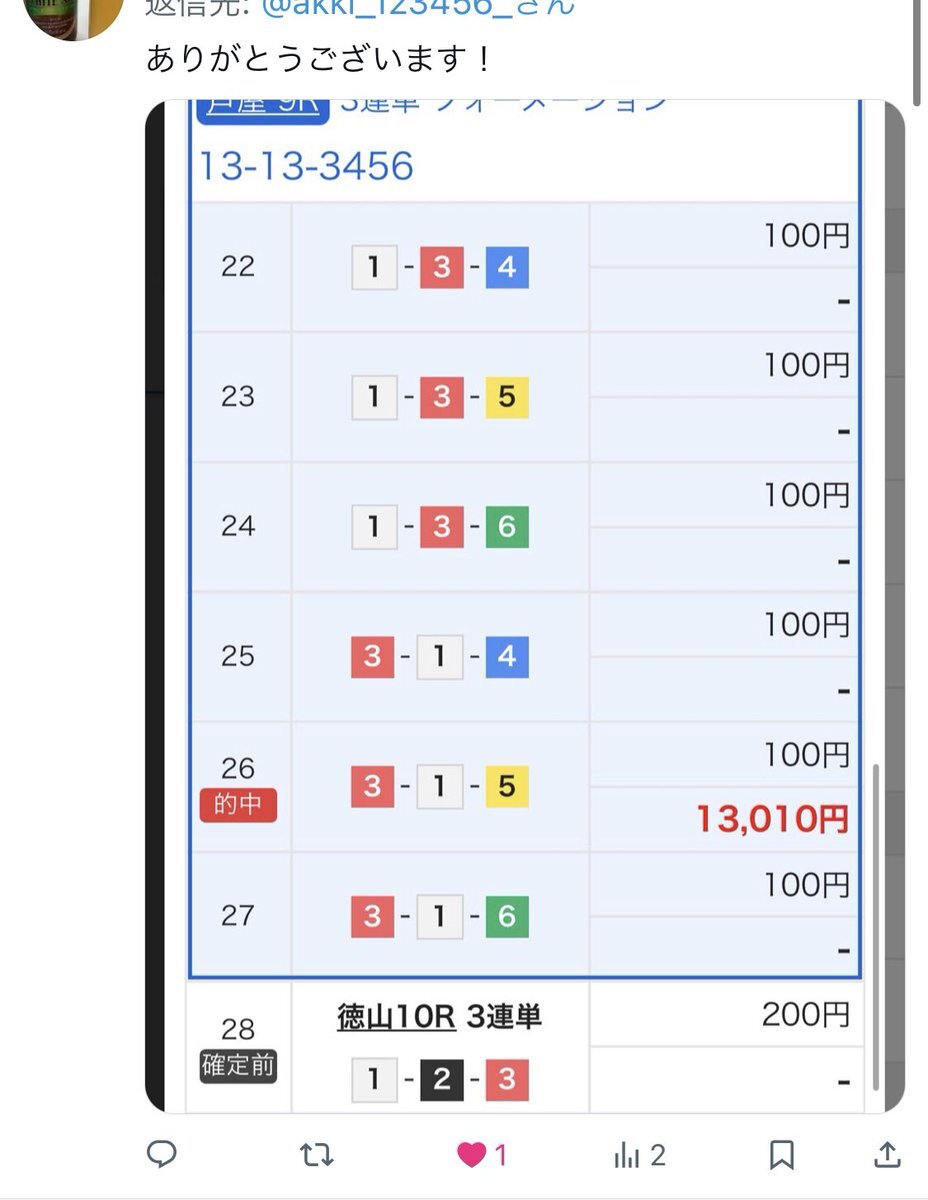
Task: Bookmark this tweet
Action: pos(782,1155)
